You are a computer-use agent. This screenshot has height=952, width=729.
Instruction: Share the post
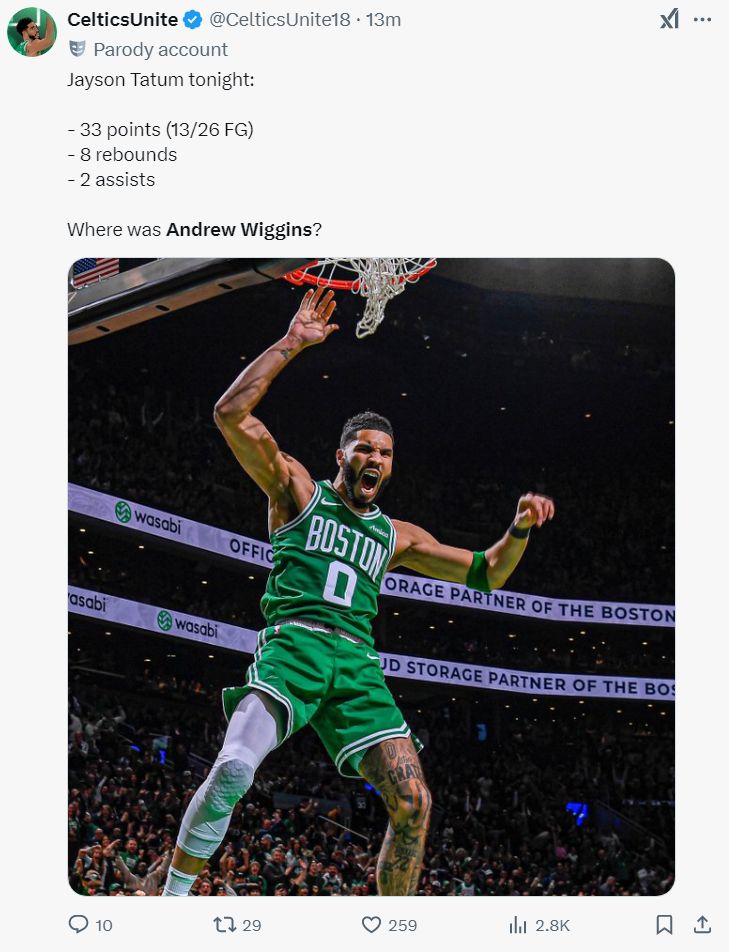702,925
